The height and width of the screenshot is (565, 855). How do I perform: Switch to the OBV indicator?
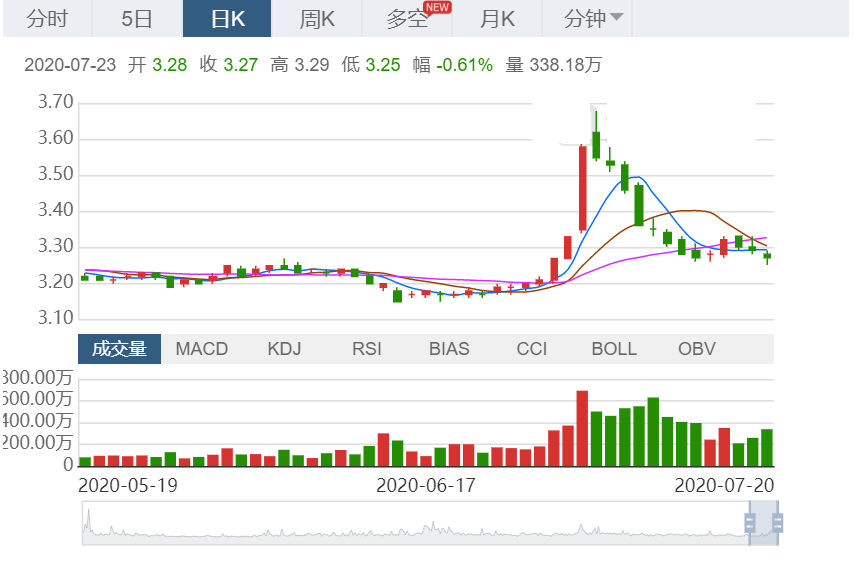697,349
